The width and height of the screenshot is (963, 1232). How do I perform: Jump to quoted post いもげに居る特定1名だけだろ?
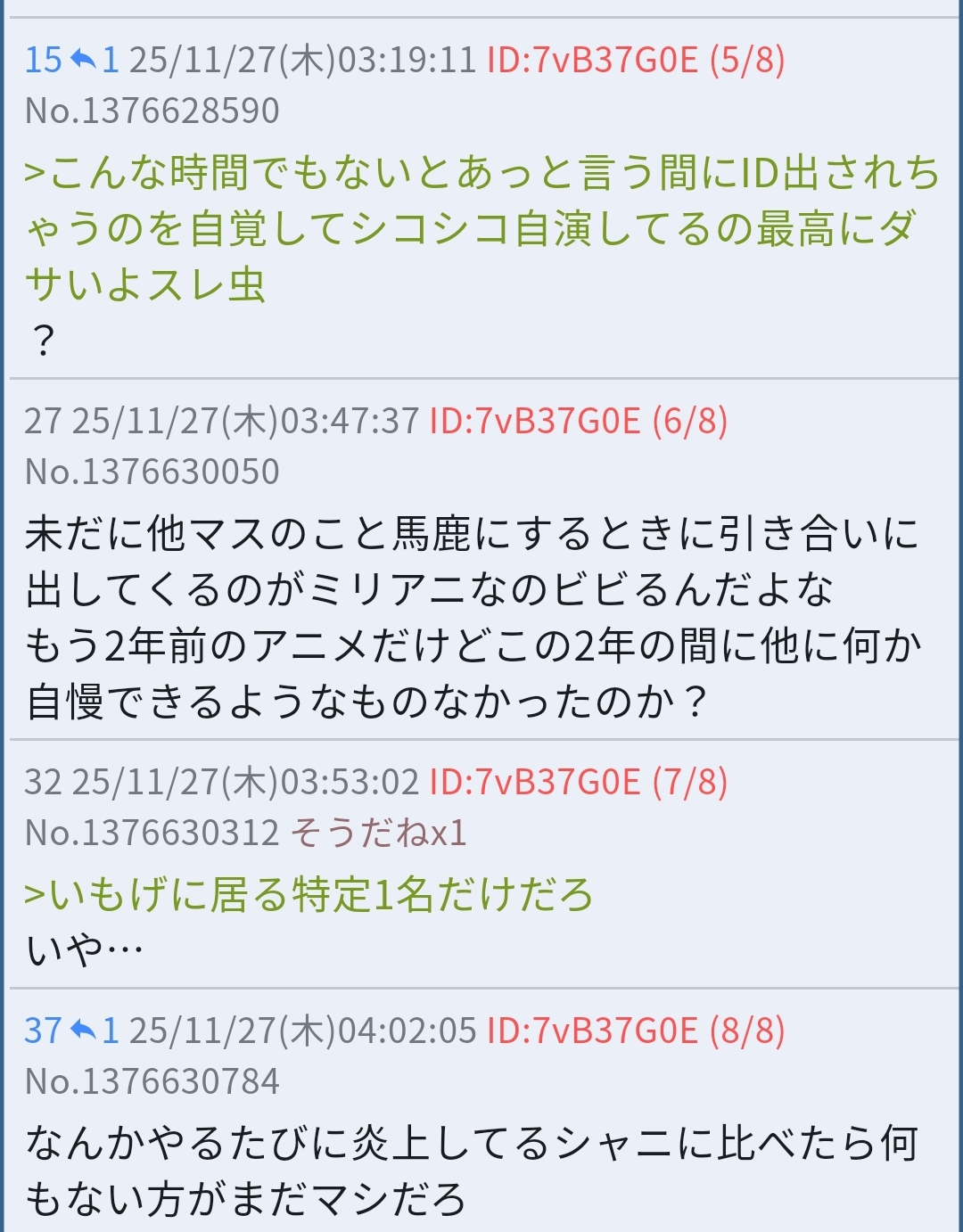pyautogui.click(x=309, y=894)
